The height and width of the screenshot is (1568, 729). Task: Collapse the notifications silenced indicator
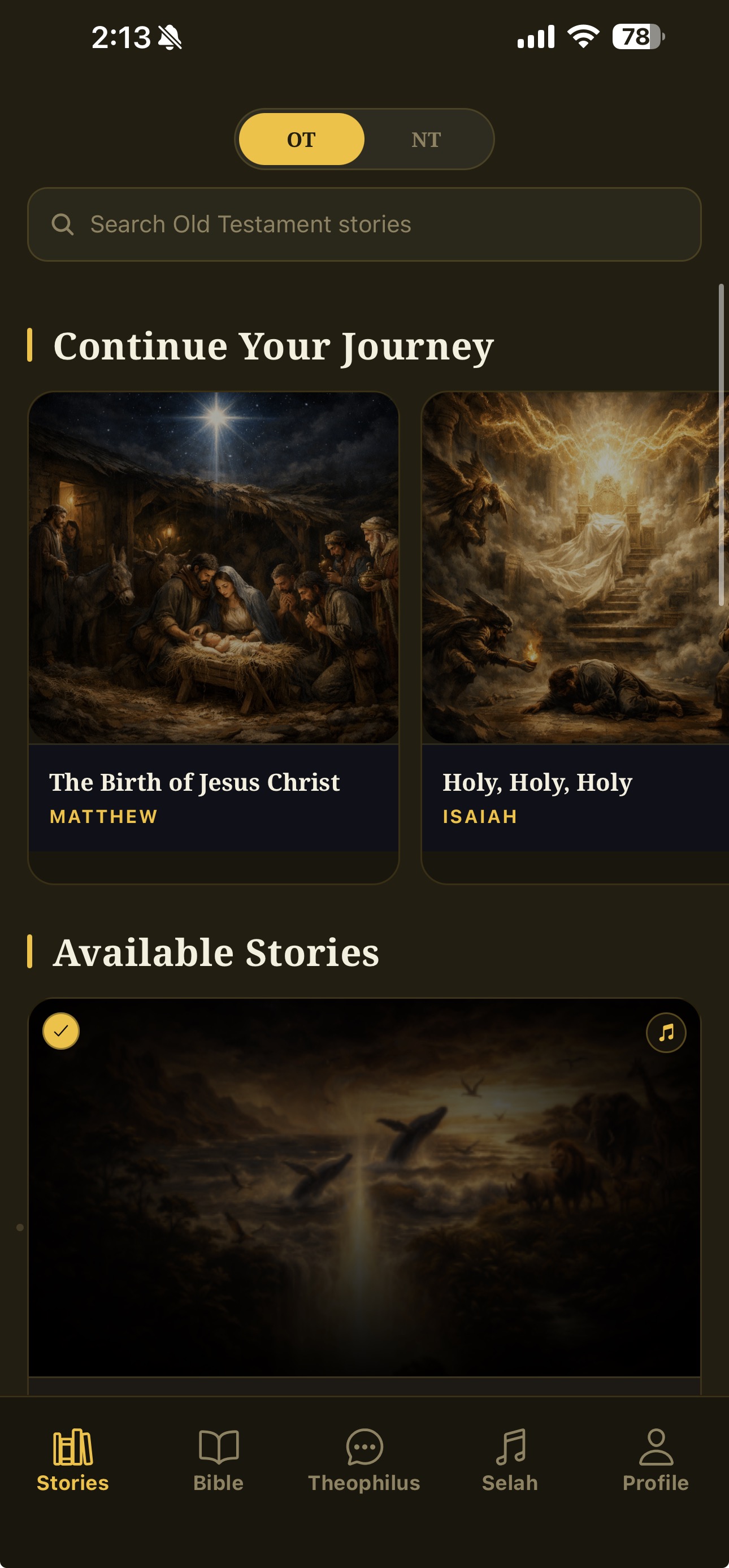click(170, 37)
